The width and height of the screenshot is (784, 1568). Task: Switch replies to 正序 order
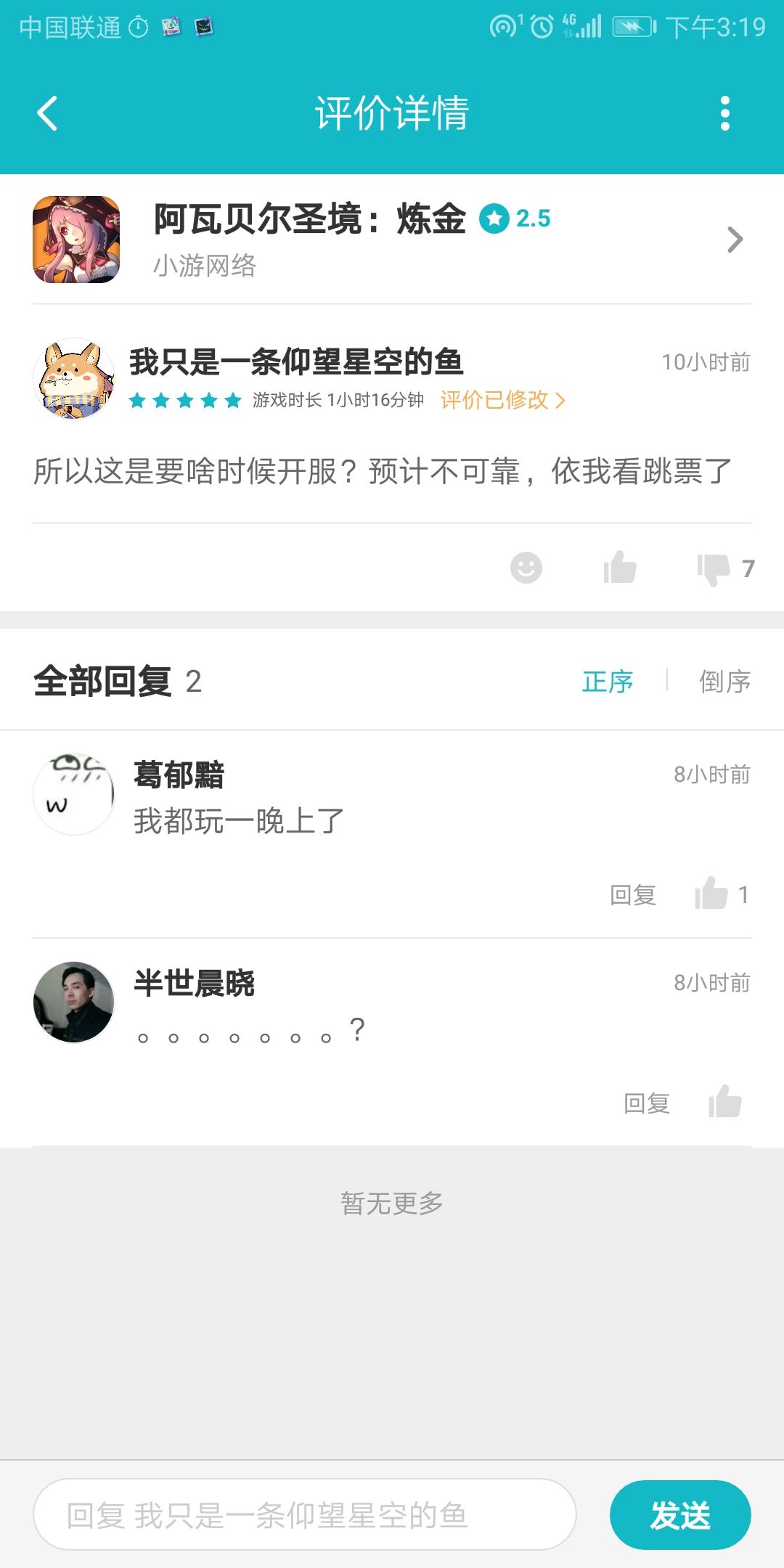tap(608, 682)
